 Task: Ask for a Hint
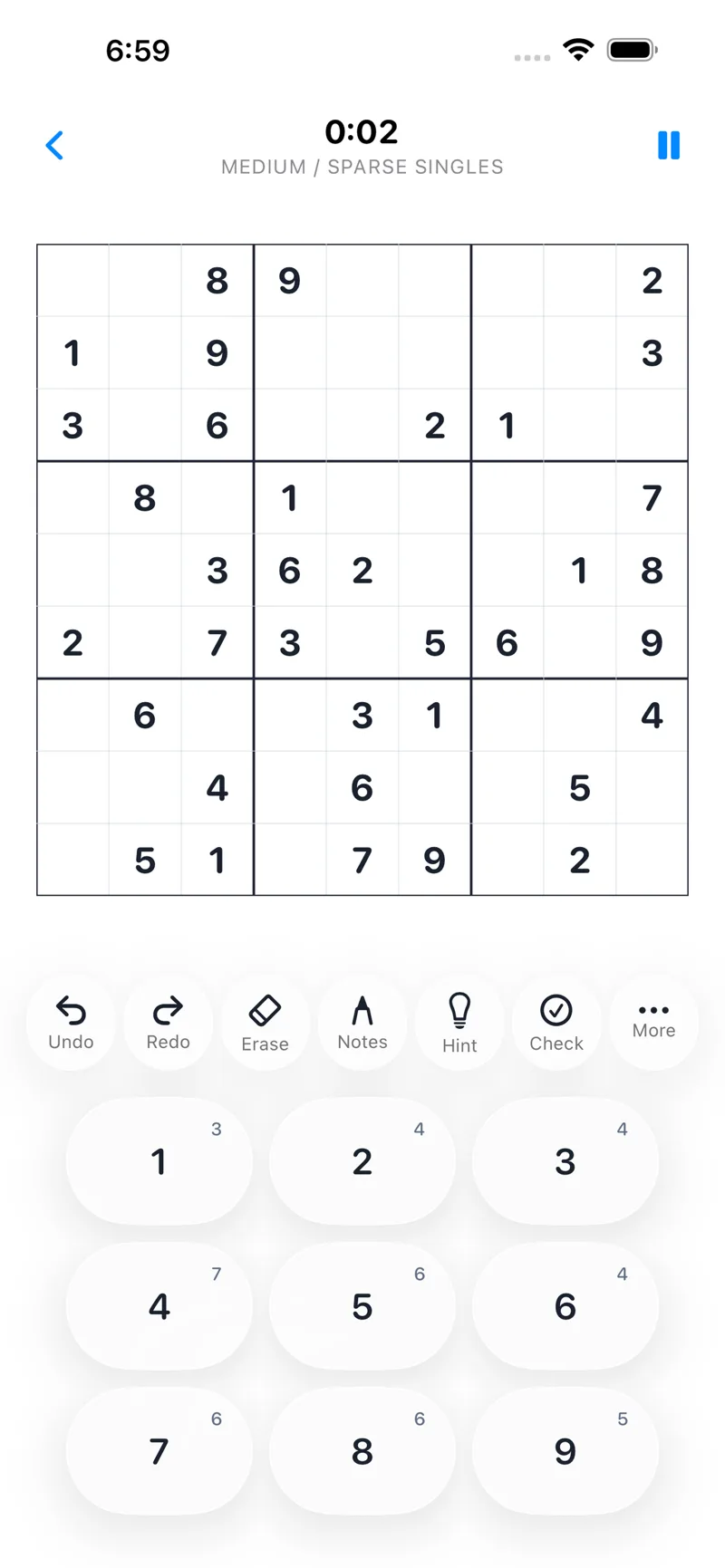(x=459, y=1024)
